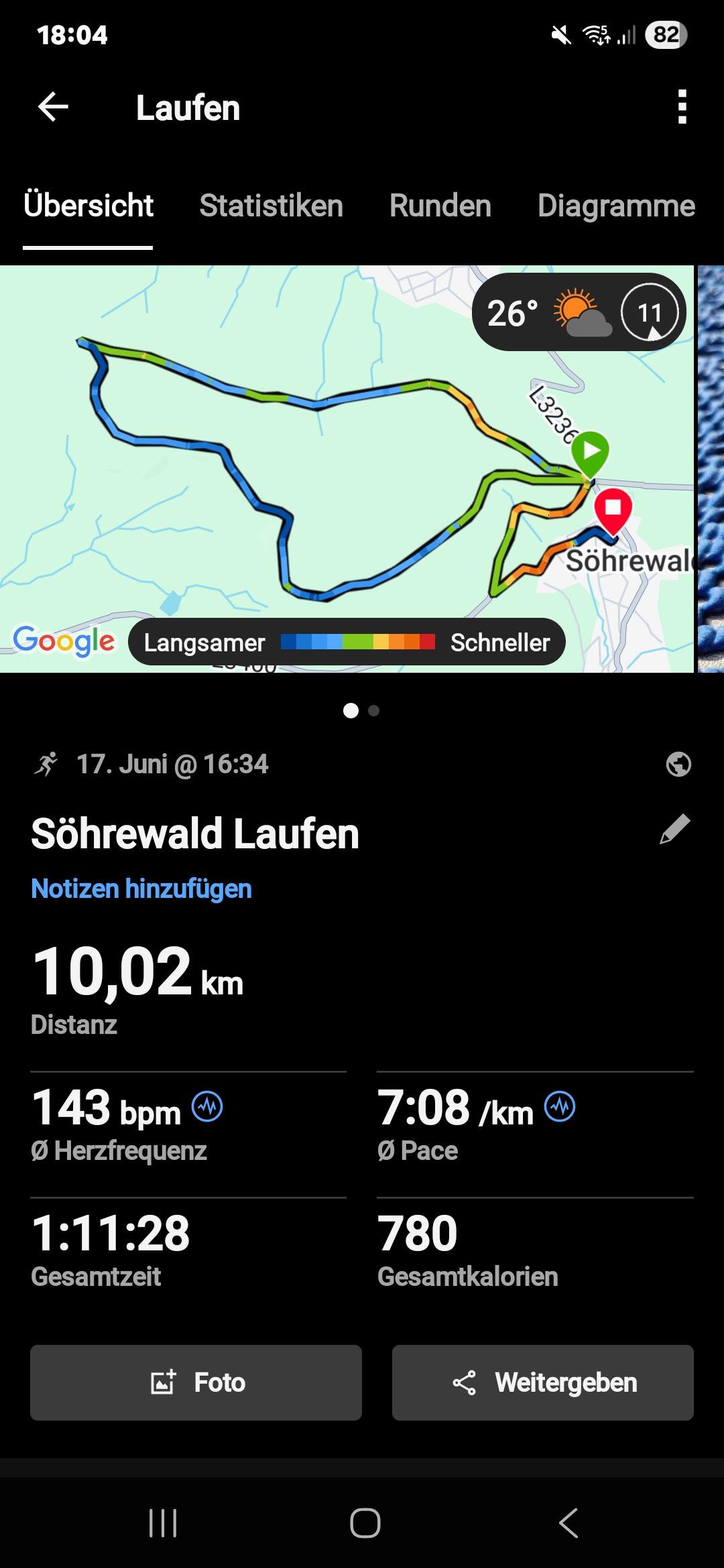Switch to the Runden tab
Screen dimensions: 724x1568
(440, 206)
